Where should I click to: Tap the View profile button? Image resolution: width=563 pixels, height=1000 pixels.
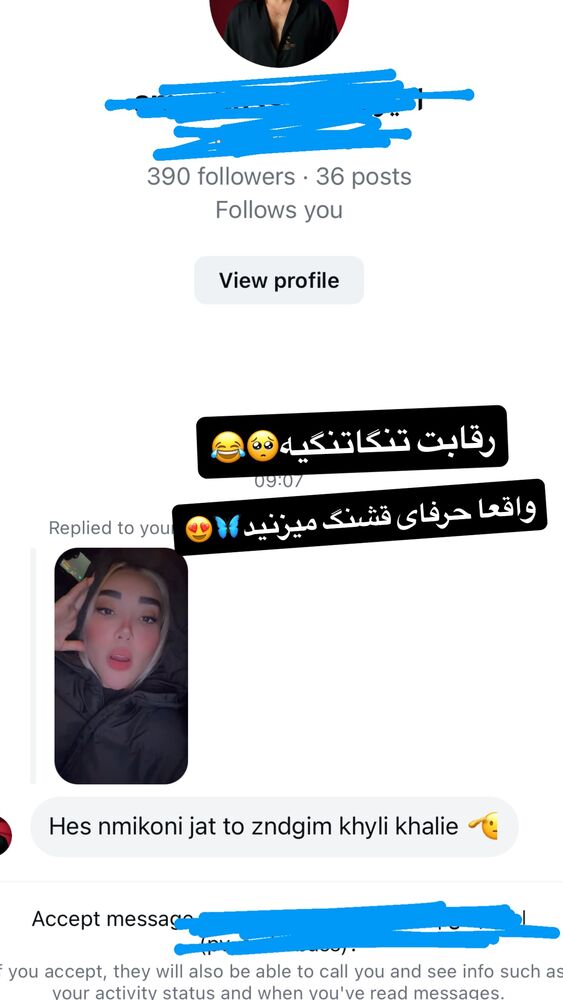coord(279,280)
